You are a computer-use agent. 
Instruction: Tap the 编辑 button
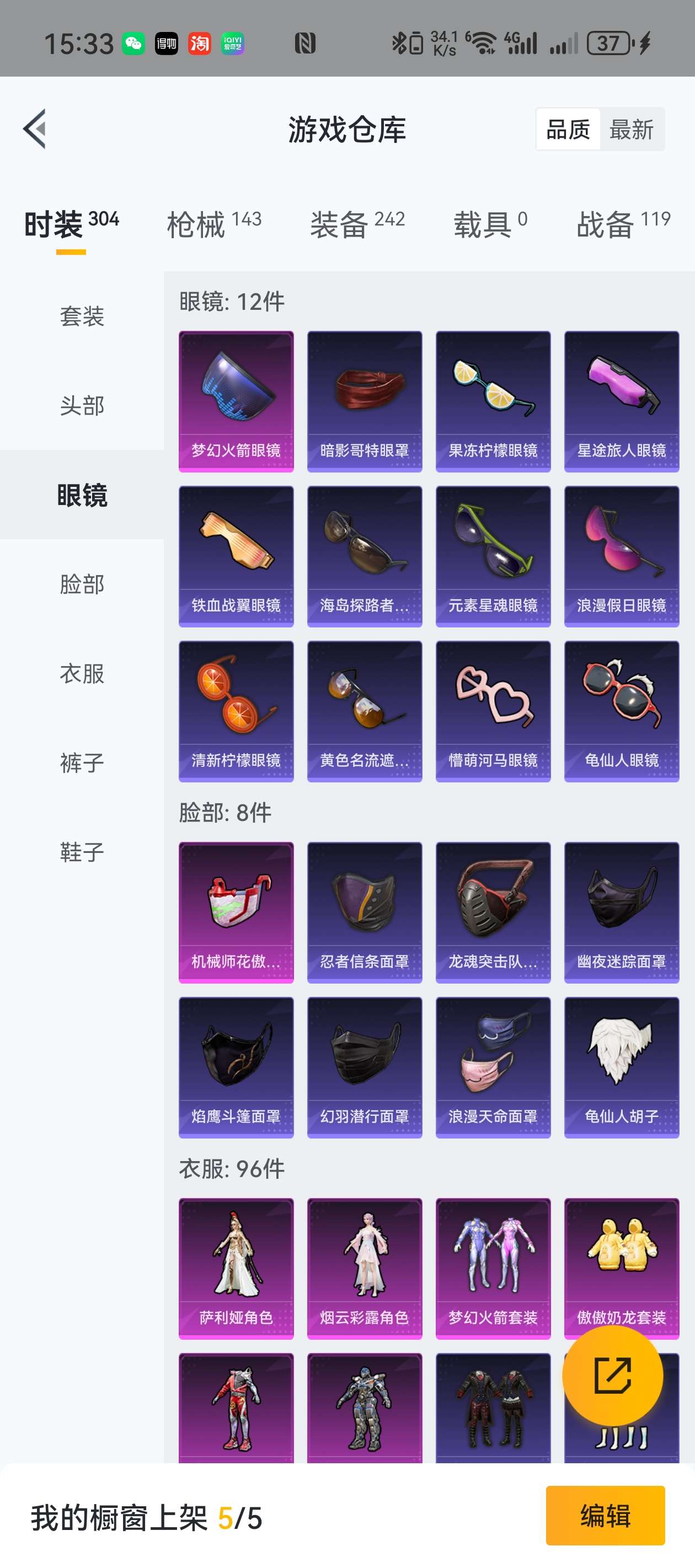point(606,1516)
